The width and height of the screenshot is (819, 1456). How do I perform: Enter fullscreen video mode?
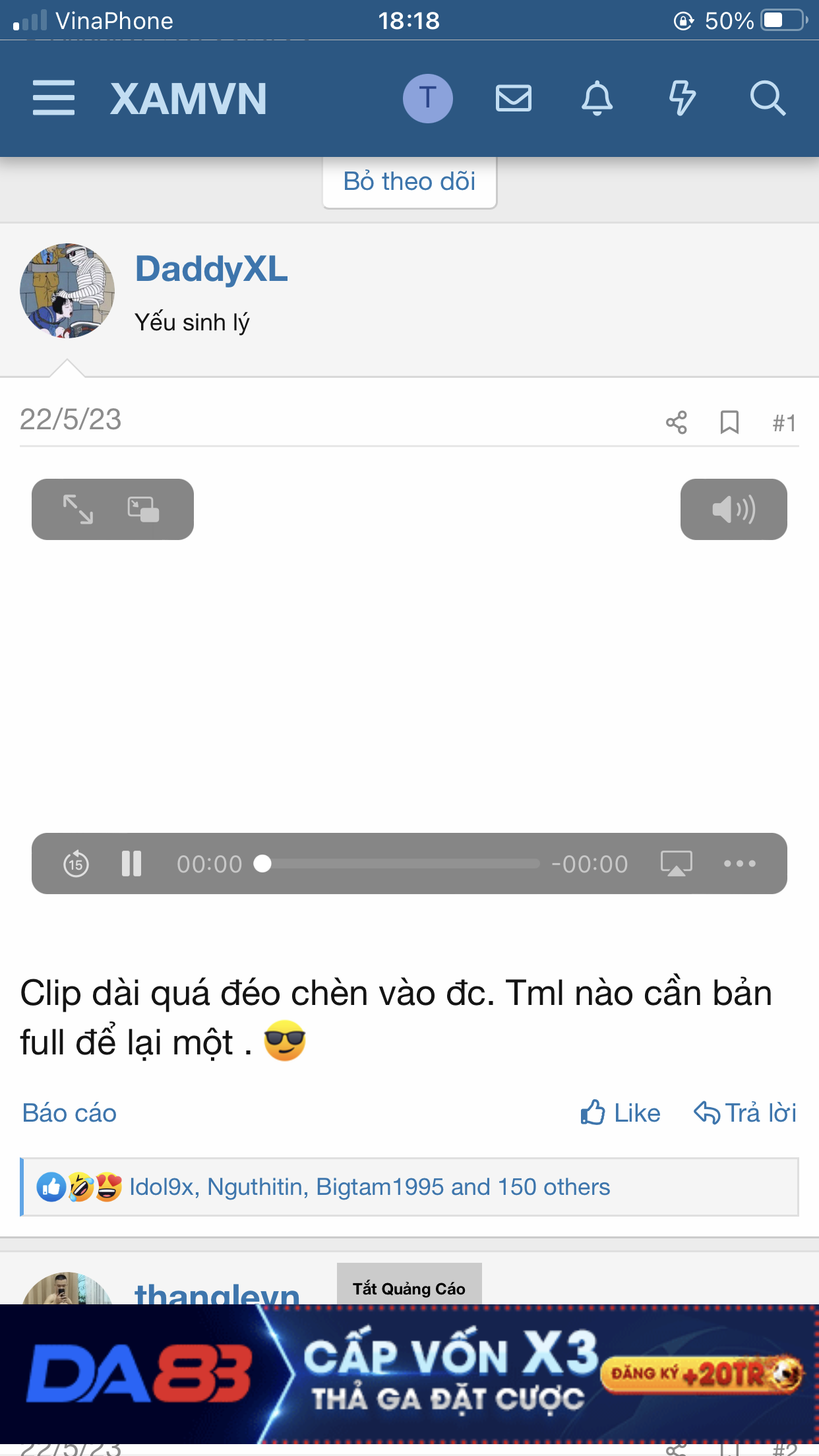(x=78, y=510)
